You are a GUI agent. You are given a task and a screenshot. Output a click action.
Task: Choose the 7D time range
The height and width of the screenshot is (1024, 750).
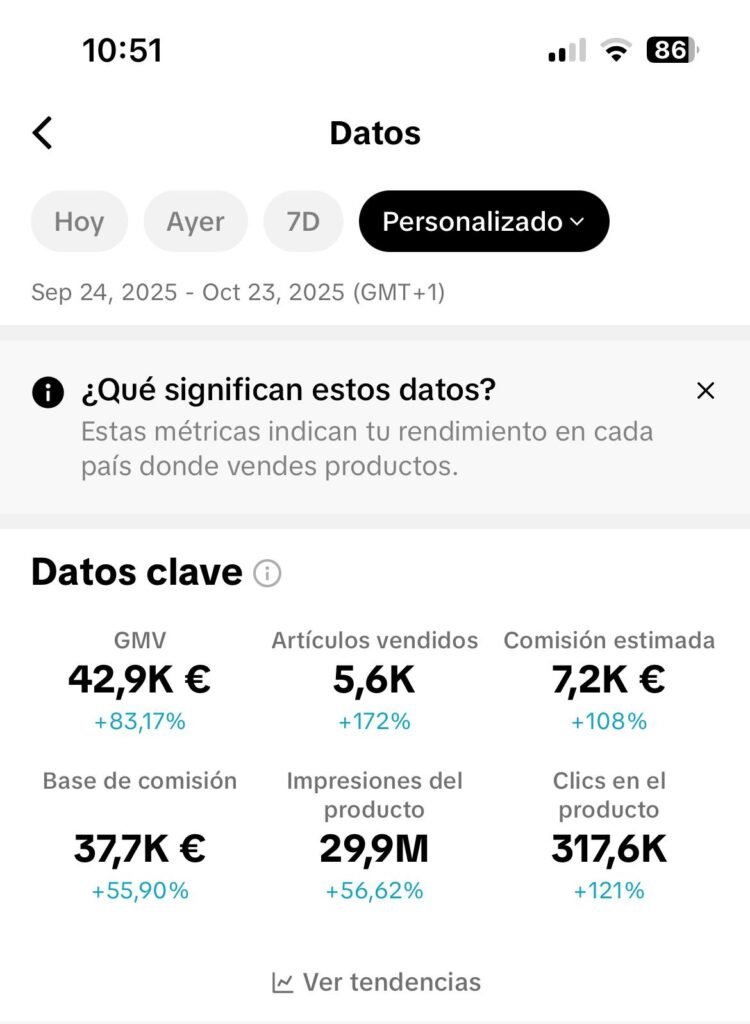303,221
